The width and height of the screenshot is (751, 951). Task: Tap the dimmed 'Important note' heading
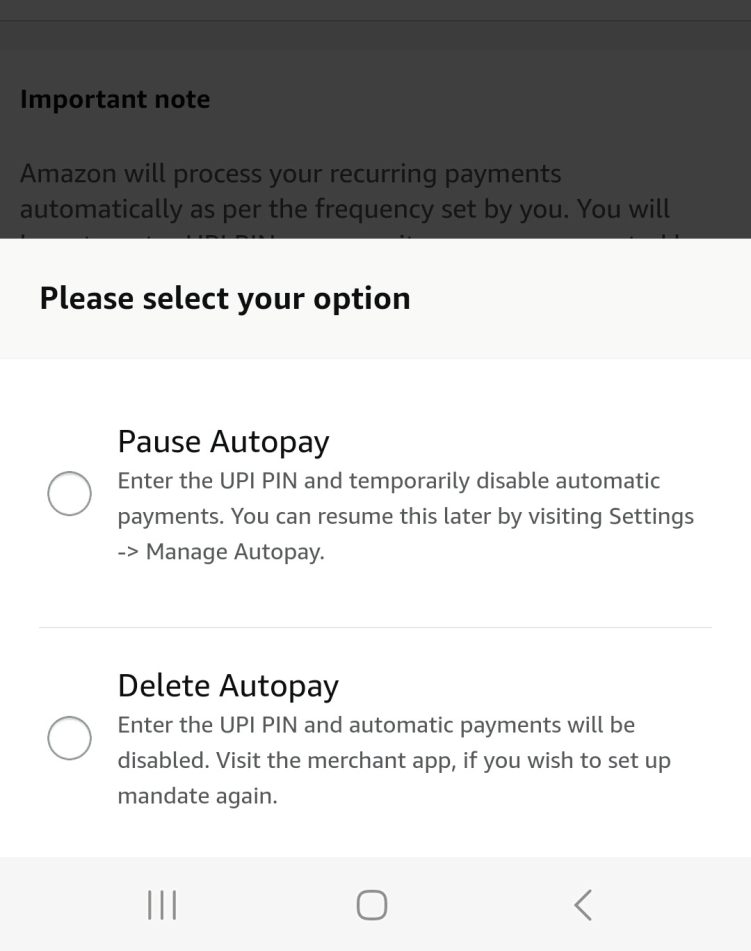click(x=115, y=99)
